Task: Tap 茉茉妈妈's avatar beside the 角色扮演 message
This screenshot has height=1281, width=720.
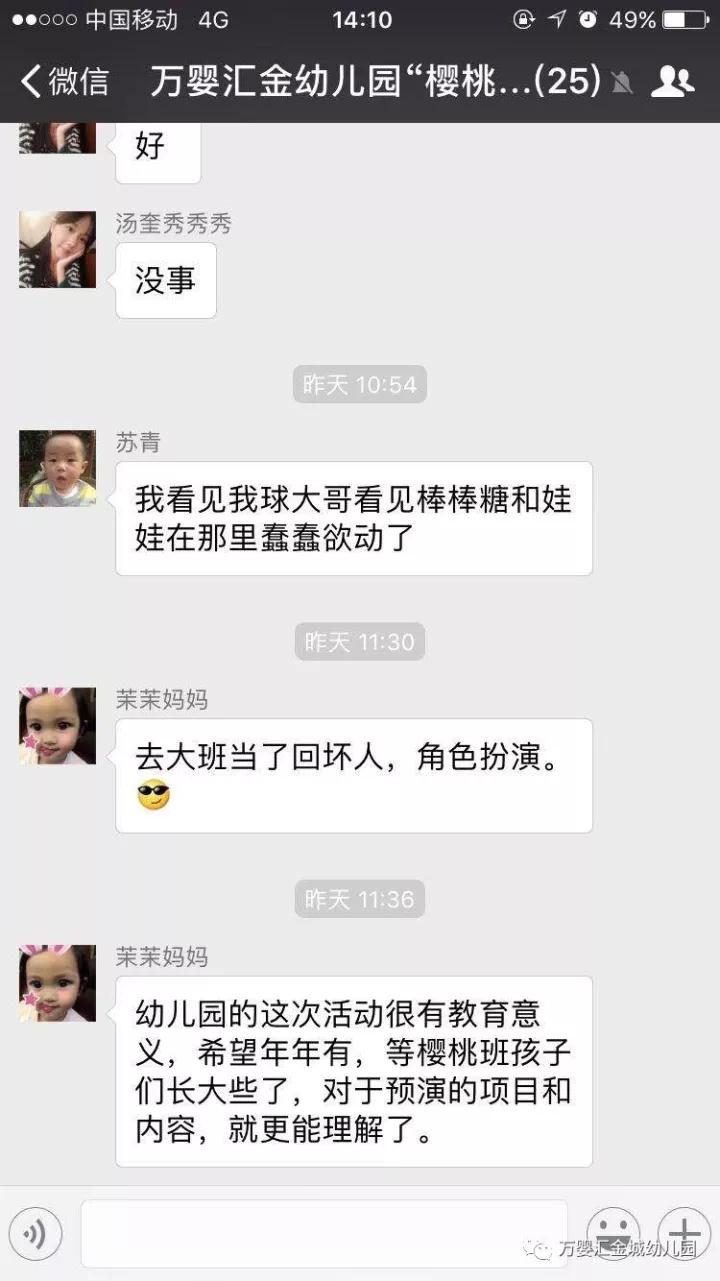Action: pyautogui.click(x=58, y=726)
